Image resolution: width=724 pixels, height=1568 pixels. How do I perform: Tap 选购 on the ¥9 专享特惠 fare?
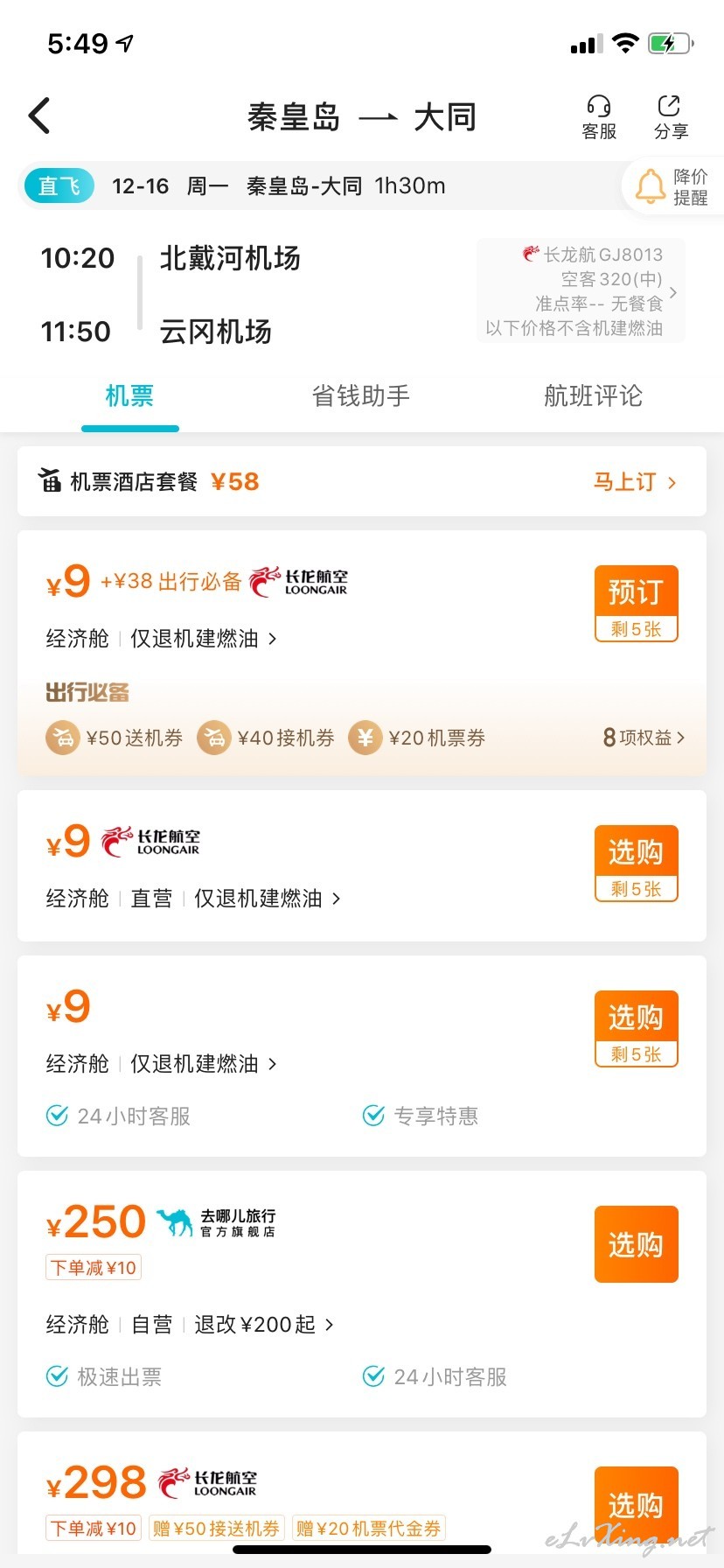(637, 1029)
